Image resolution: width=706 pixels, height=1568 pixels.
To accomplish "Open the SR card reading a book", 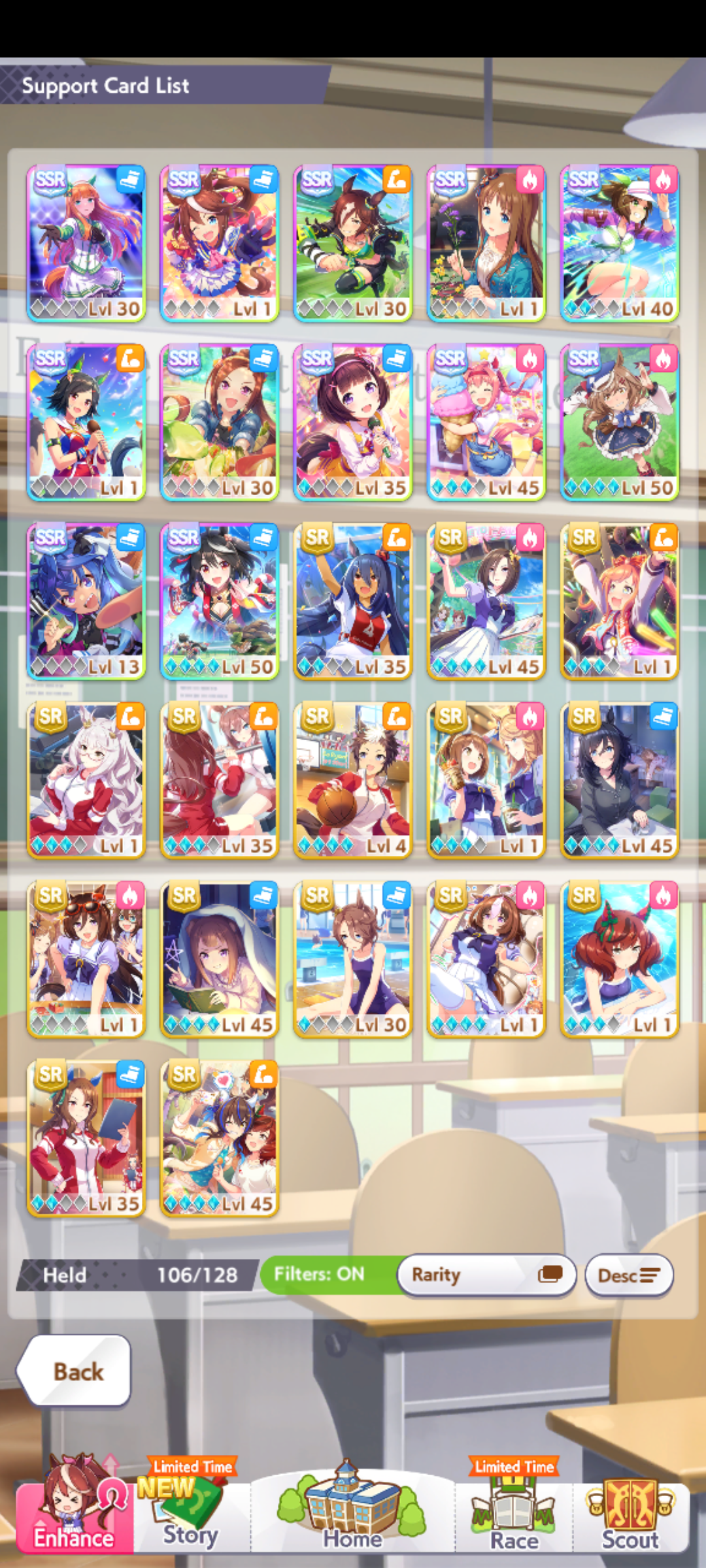I will [219, 959].
